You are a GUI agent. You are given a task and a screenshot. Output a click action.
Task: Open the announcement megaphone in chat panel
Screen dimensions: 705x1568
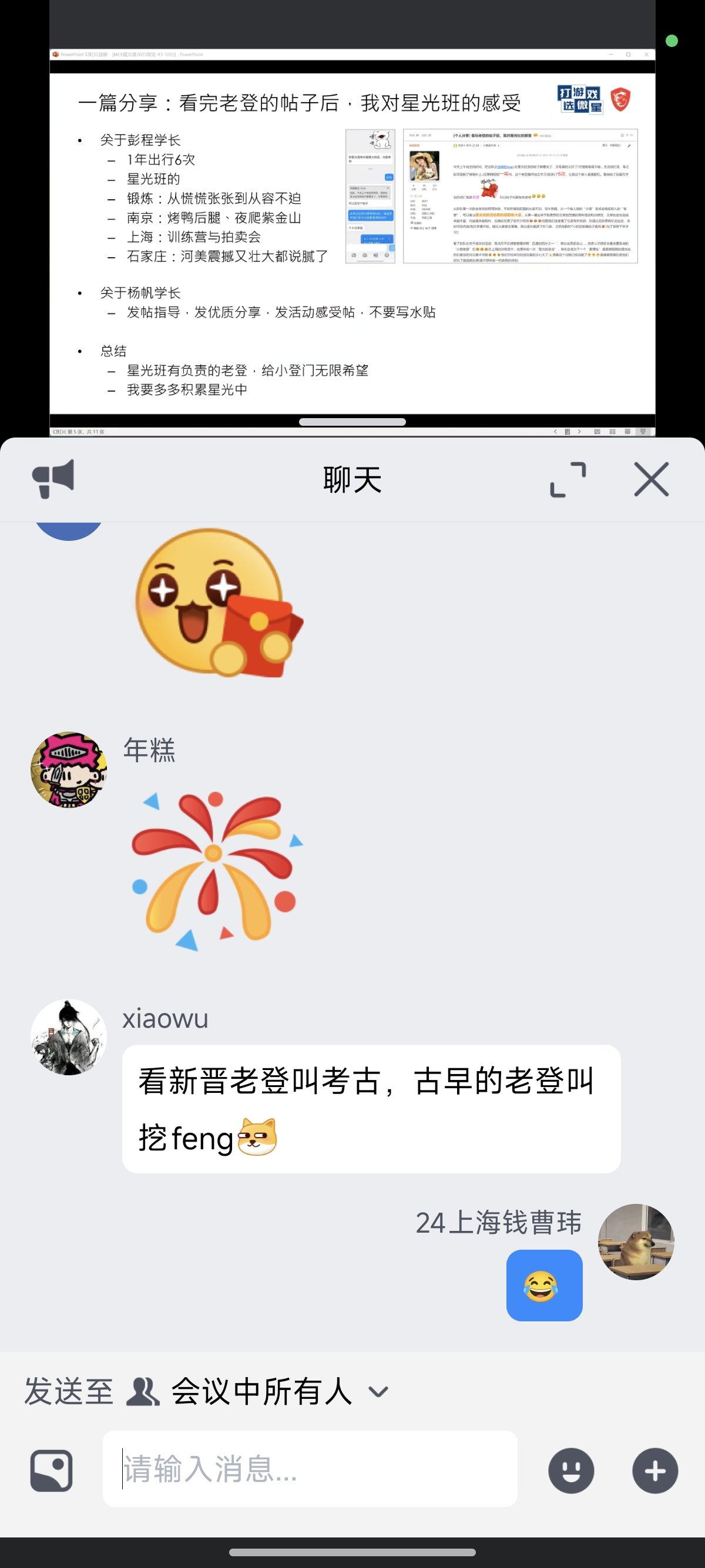coord(54,480)
